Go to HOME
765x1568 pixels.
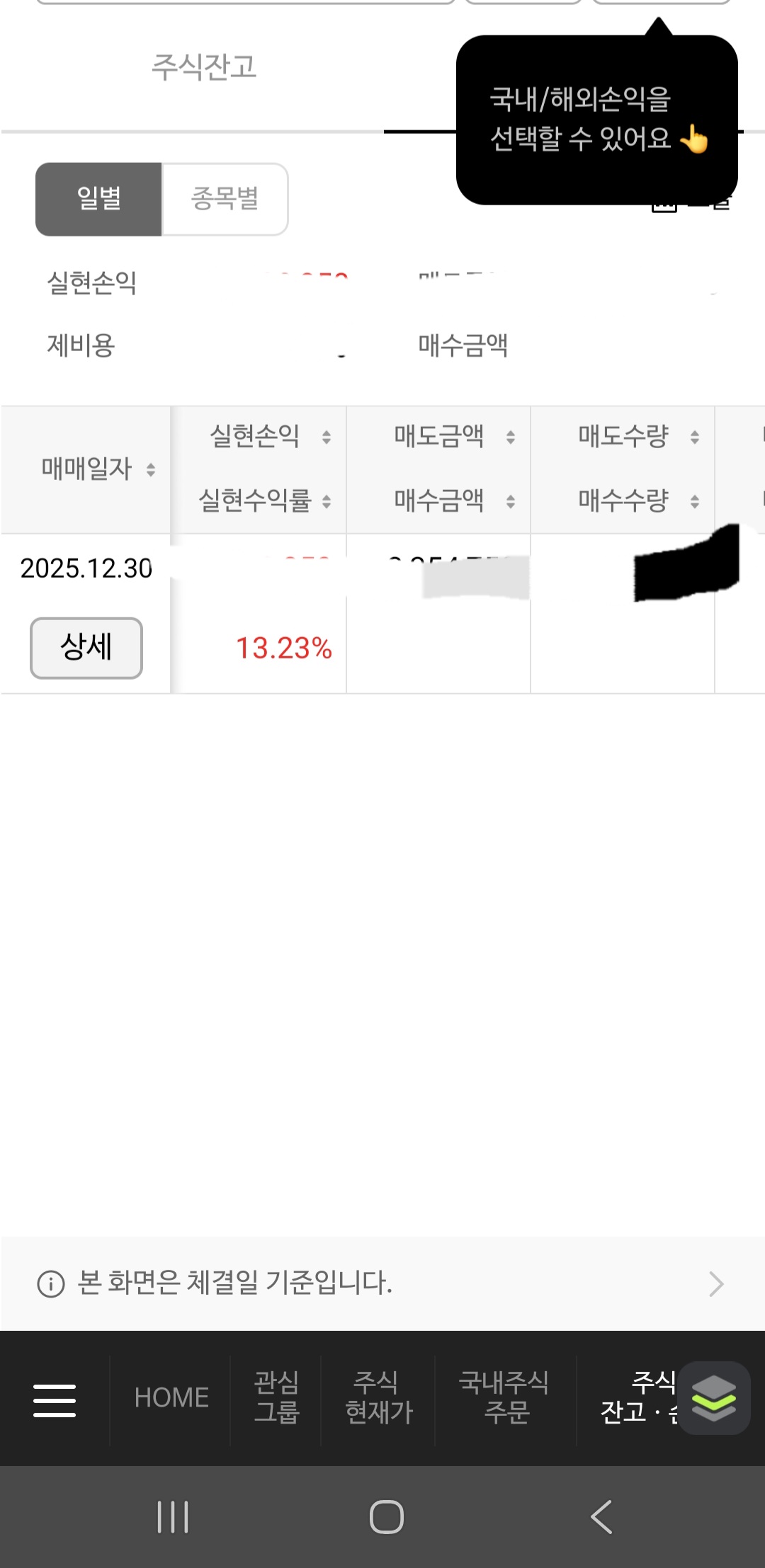coord(171,1398)
